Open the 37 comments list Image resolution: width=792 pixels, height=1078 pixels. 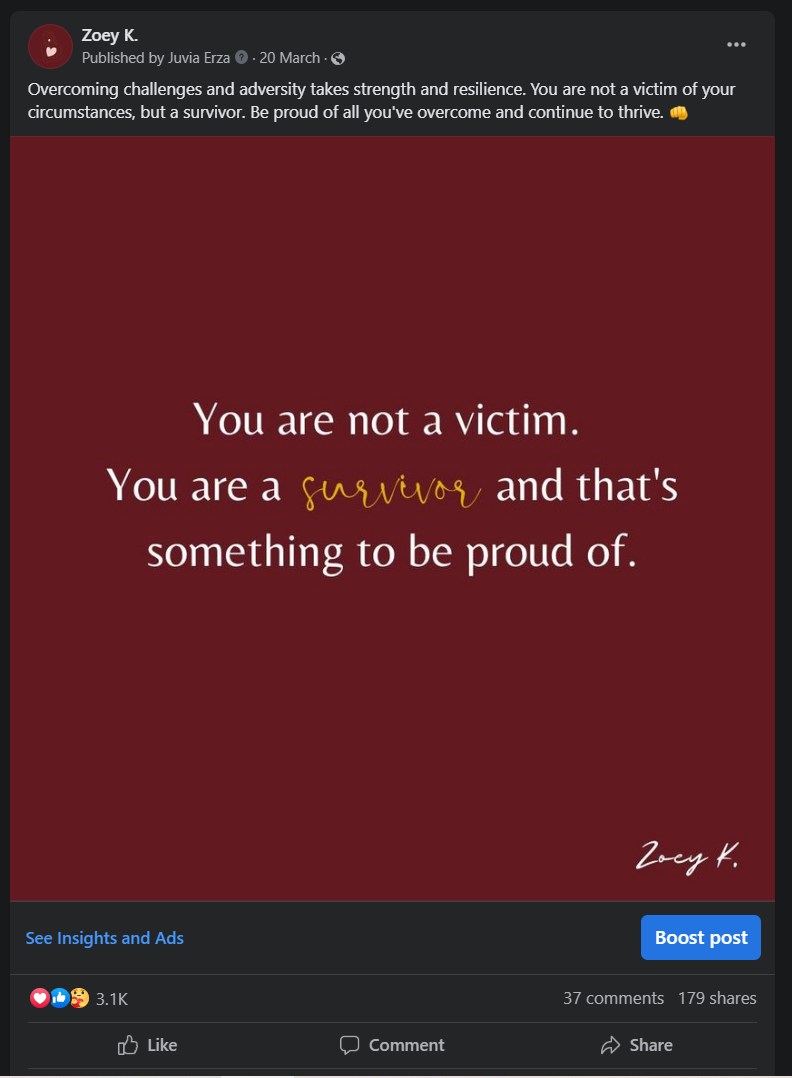pyautogui.click(x=613, y=998)
